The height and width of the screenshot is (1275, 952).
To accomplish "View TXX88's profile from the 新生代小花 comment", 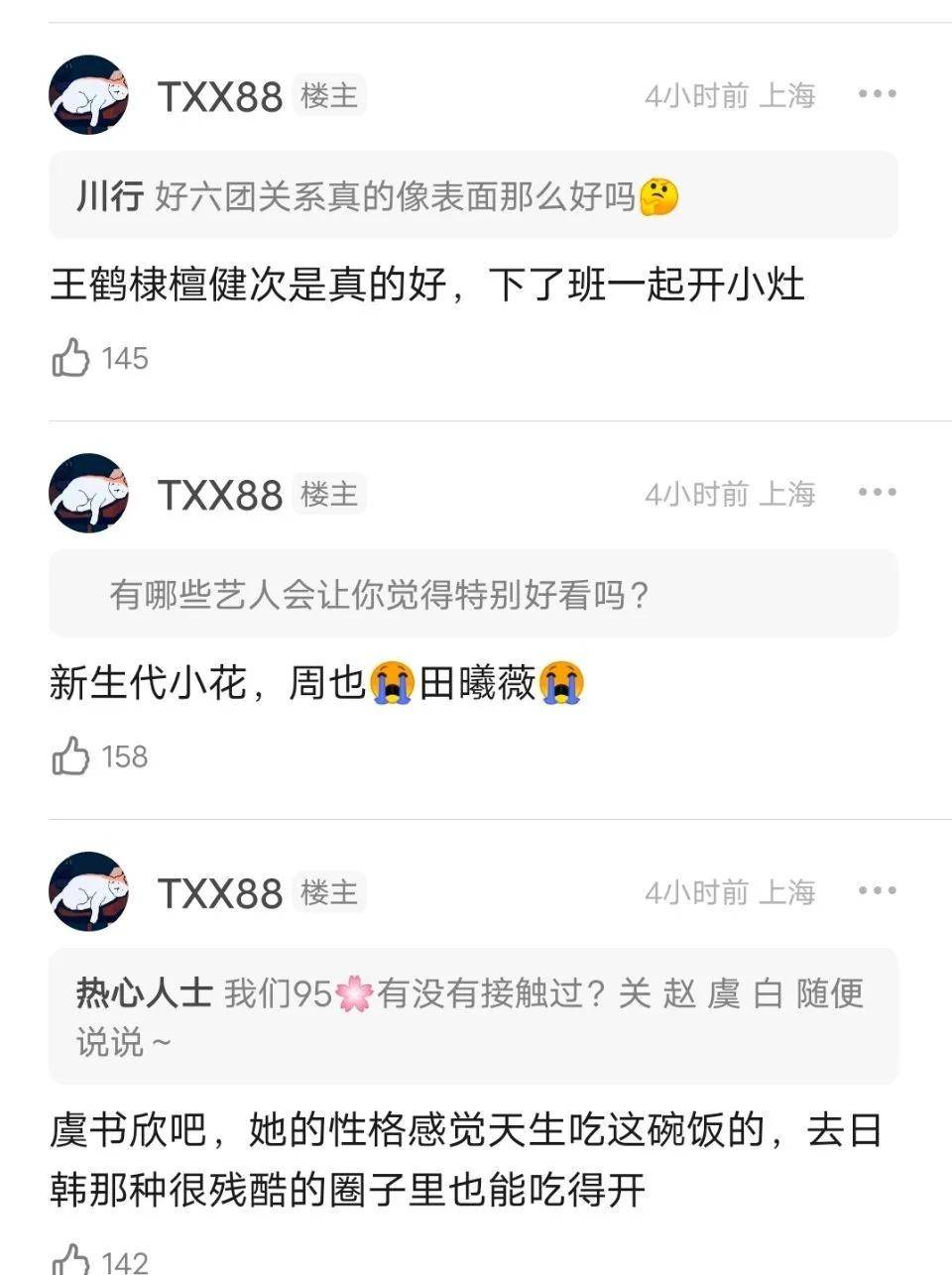I will (x=89, y=493).
